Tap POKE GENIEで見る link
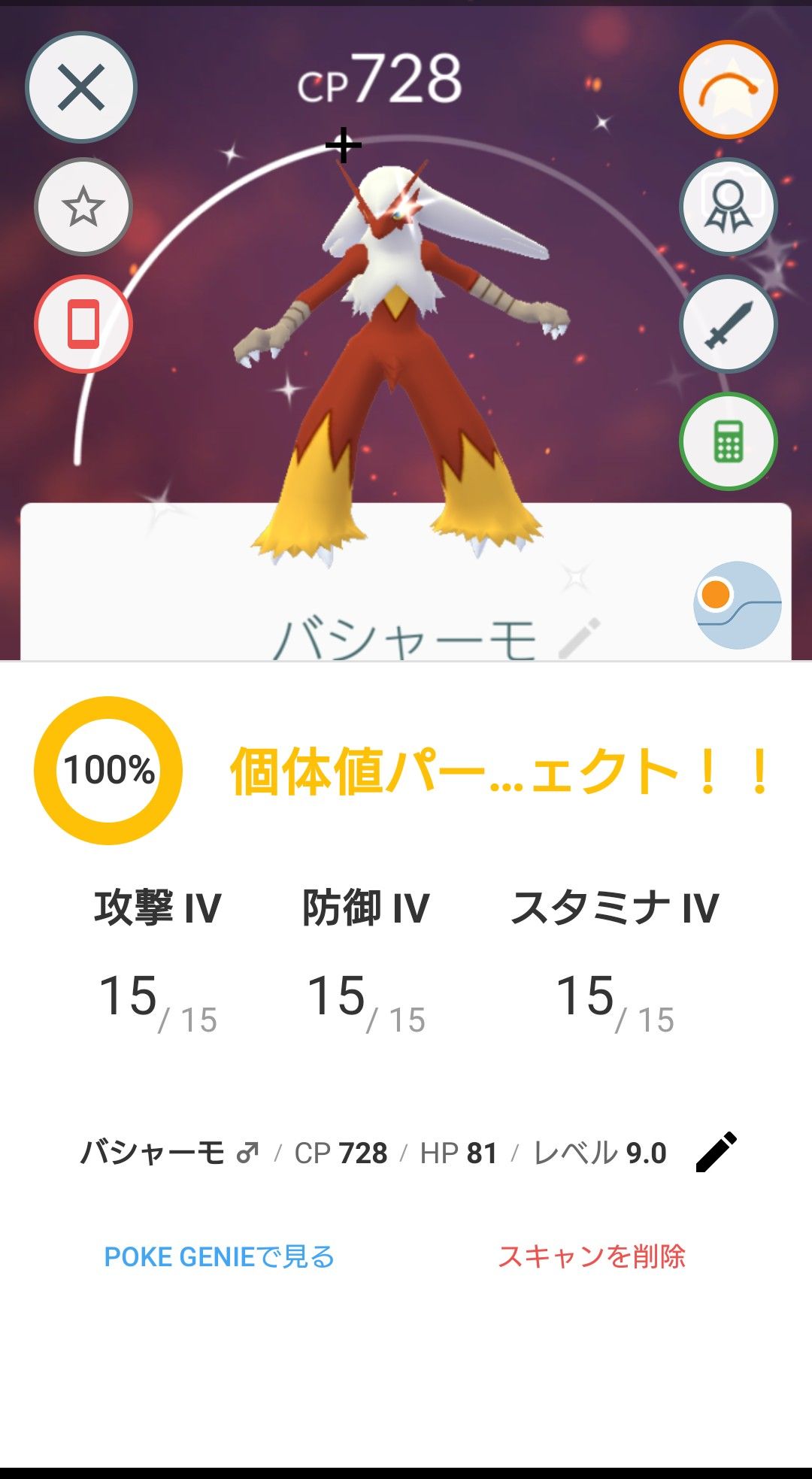Viewport: 812px width, 1479px height. click(x=219, y=1256)
